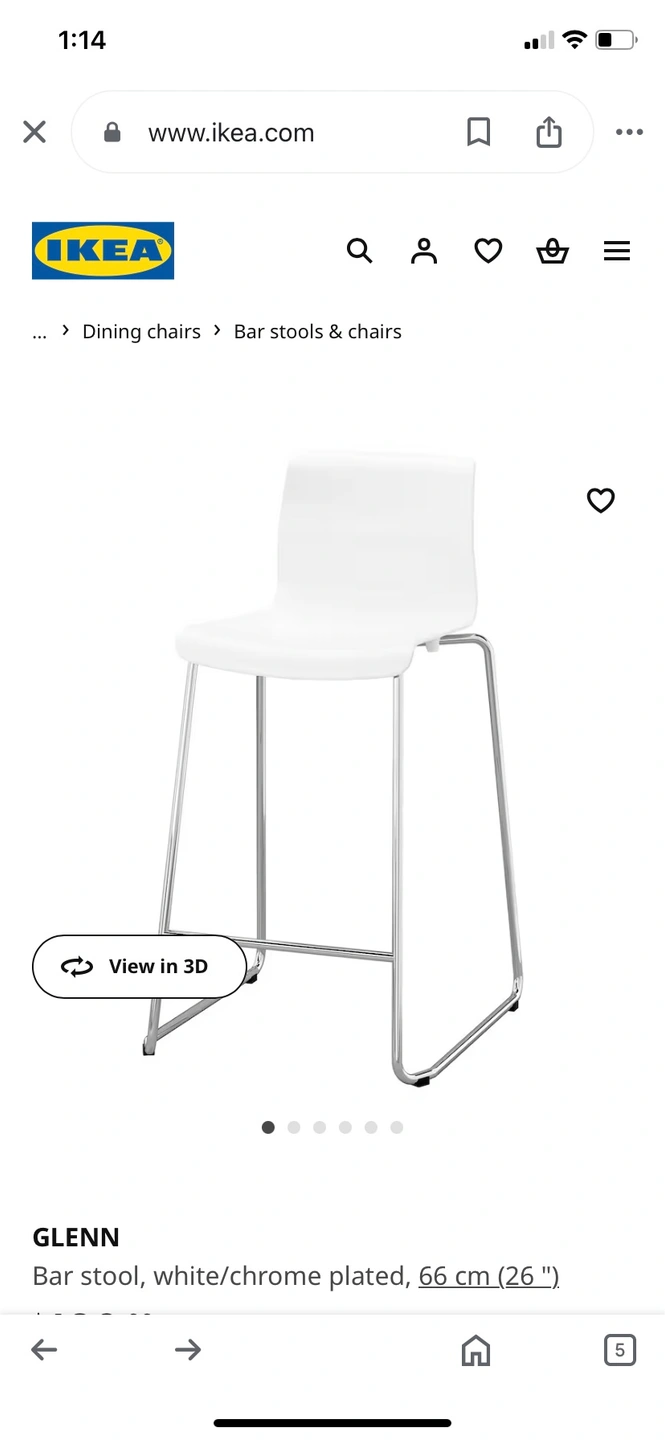Open the tab switcher showing 5 tabs
The image size is (665, 1440).
620,1350
